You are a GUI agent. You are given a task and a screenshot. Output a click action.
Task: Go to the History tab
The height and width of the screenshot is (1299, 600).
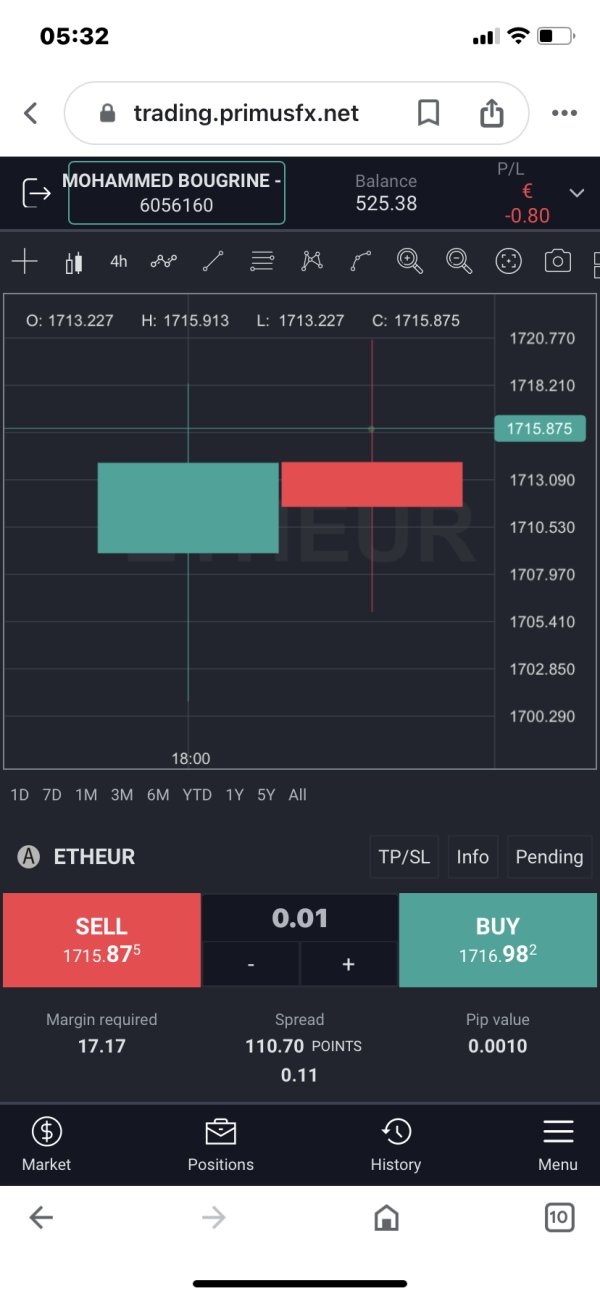396,1145
